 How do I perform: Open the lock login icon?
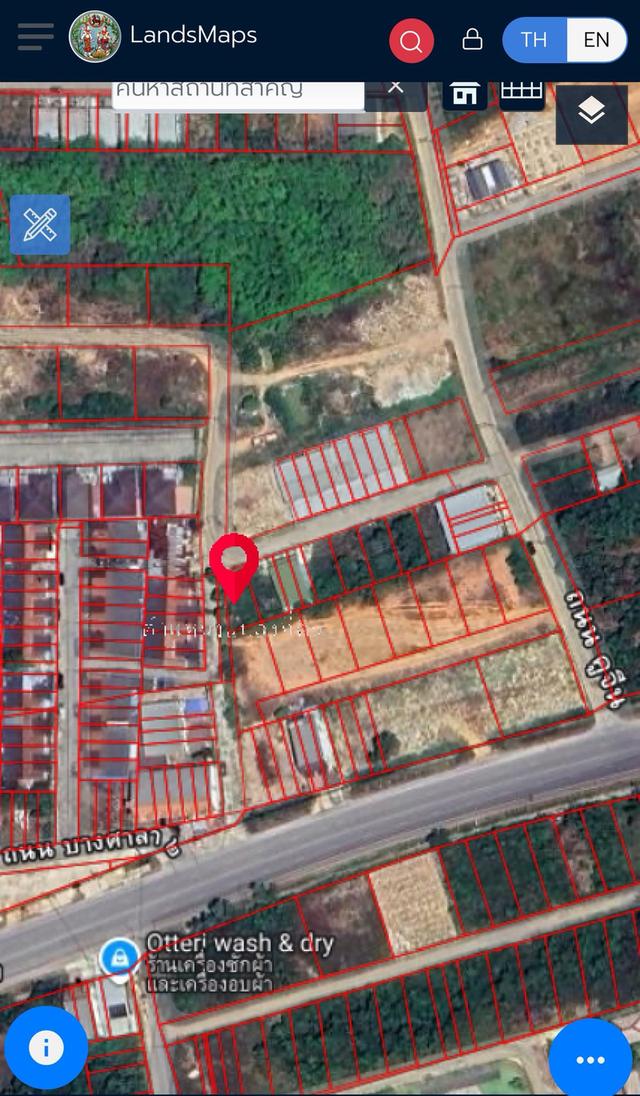tap(472, 40)
